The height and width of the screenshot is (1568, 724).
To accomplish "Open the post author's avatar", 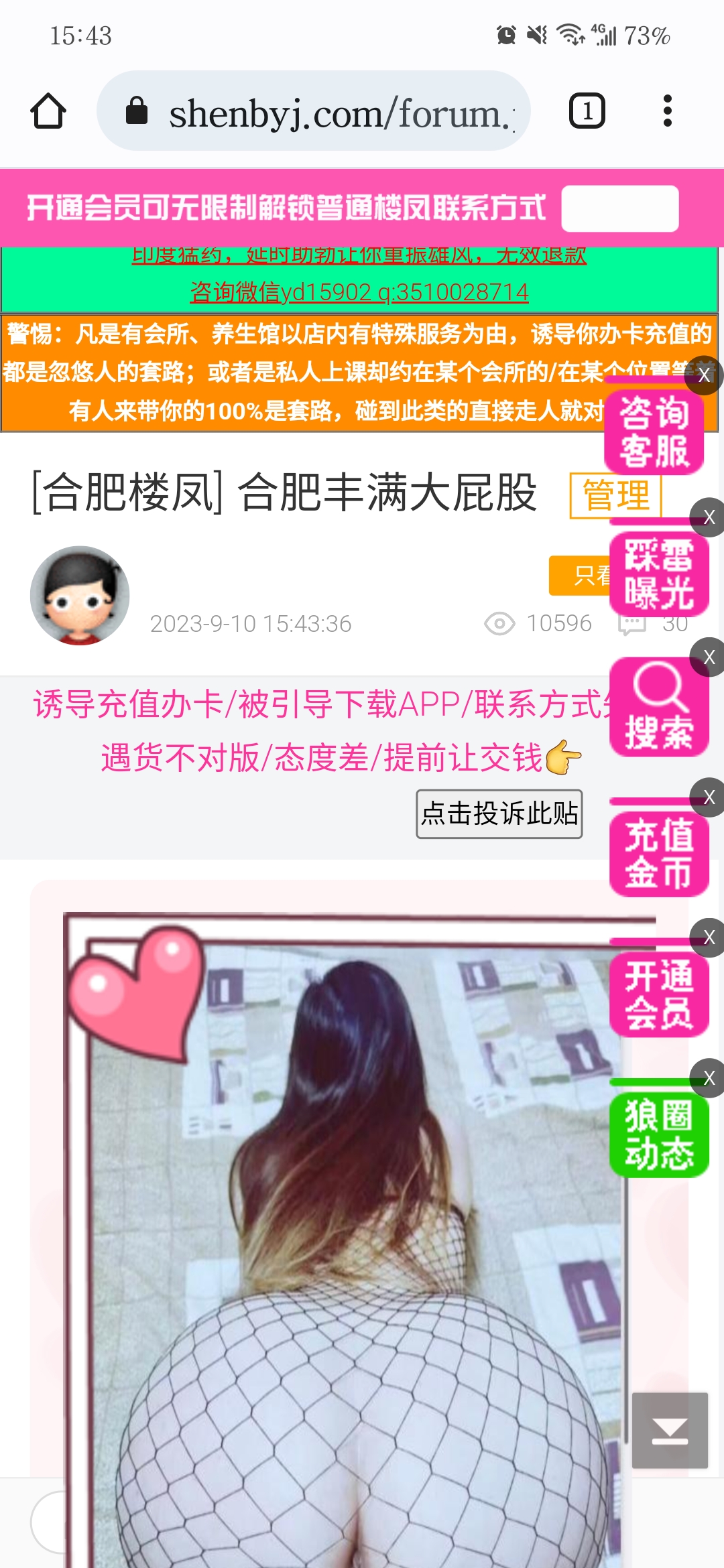I will pos(80,596).
